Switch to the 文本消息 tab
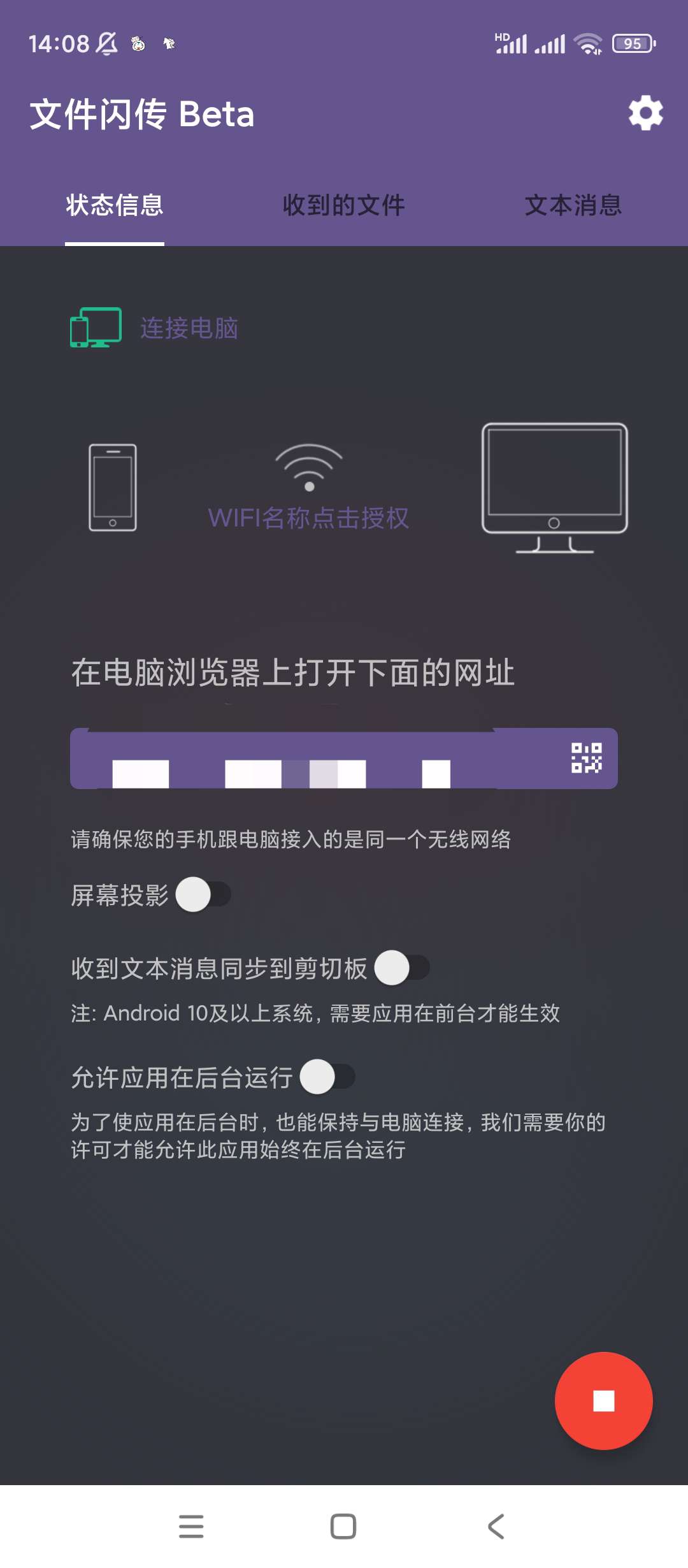This screenshot has width=688, height=1568. pyautogui.click(x=573, y=205)
